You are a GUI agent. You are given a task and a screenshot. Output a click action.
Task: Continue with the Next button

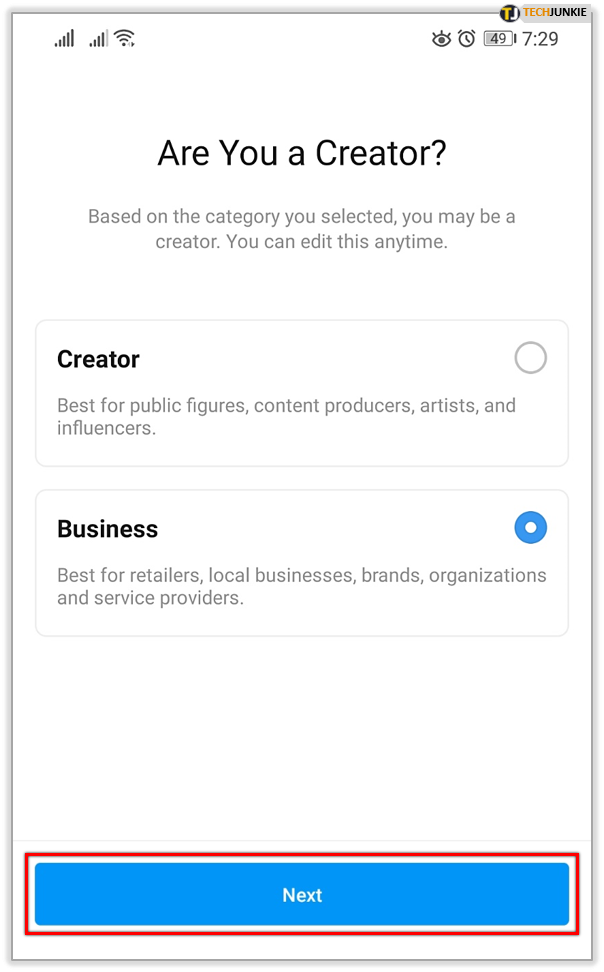[x=302, y=894]
